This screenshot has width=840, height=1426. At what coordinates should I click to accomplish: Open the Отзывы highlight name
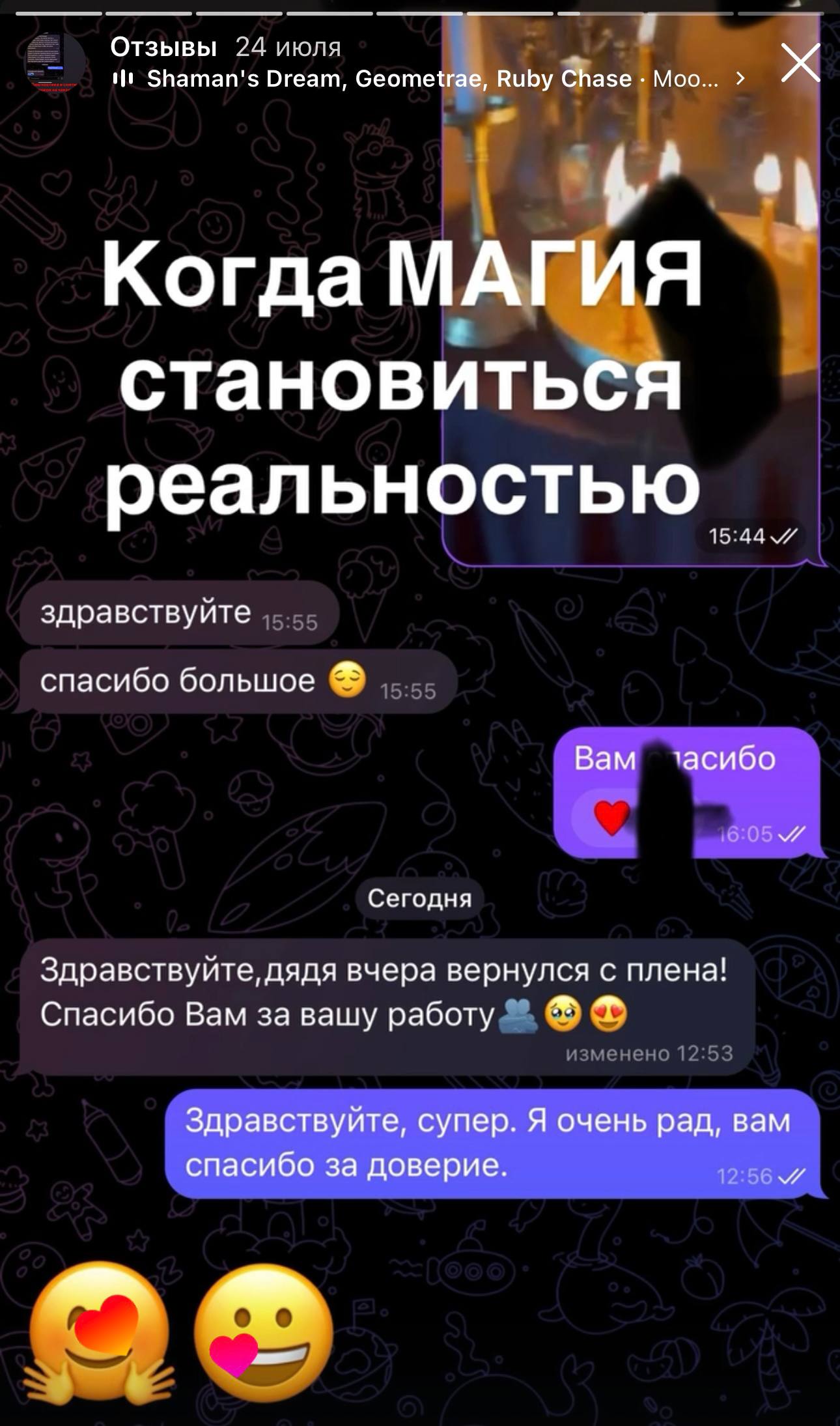pos(163,47)
